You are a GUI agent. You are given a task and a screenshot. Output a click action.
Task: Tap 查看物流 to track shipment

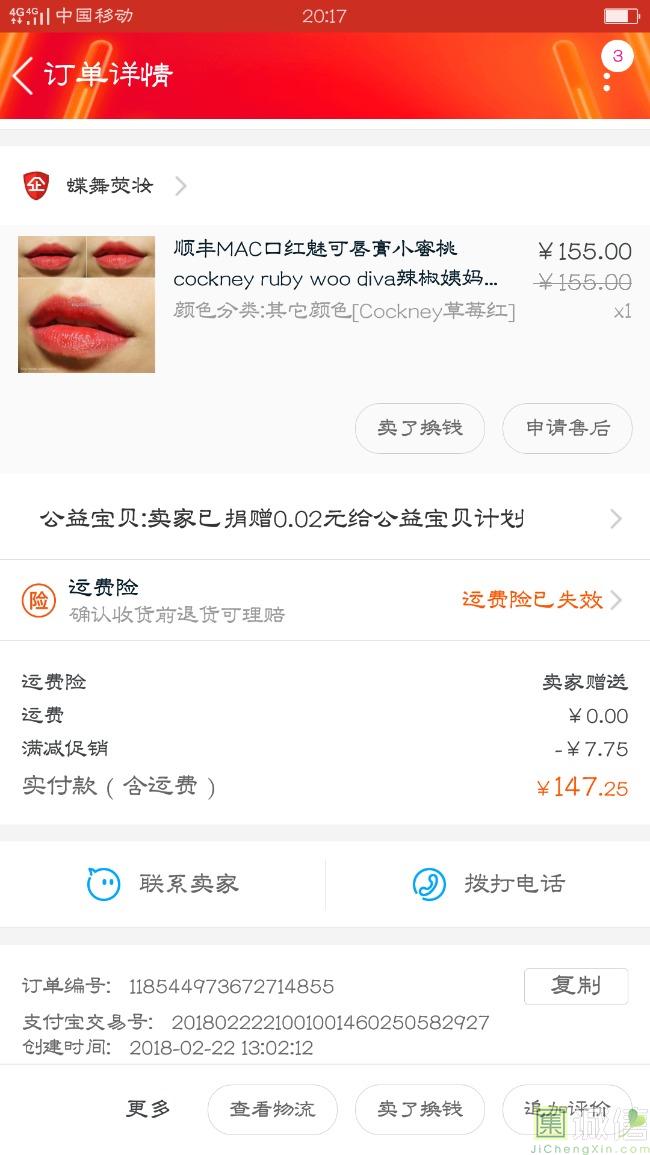272,1109
